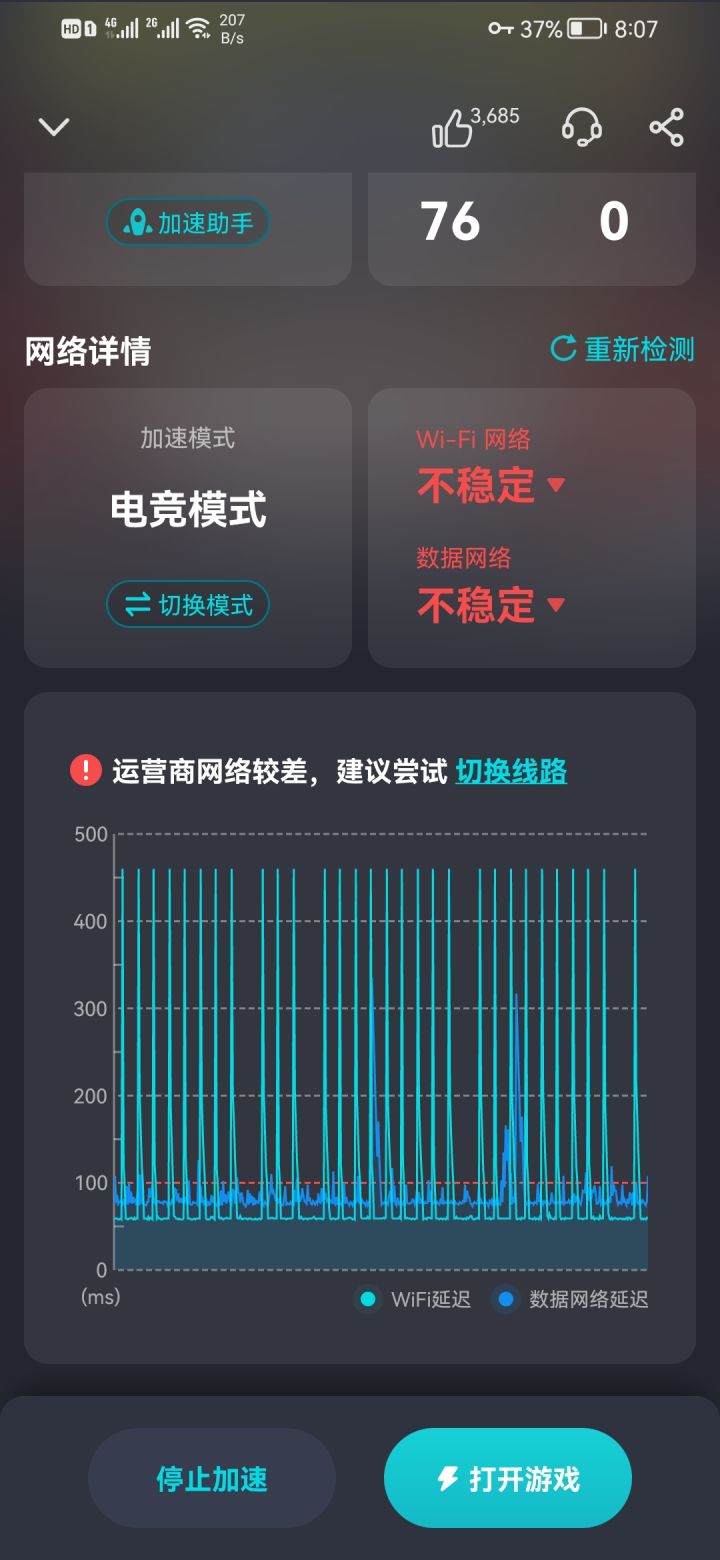The height and width of the screenshot is (1560, 720).
Task: Open 切换模式 to change acceleration mode
Action: click(187, 604)
